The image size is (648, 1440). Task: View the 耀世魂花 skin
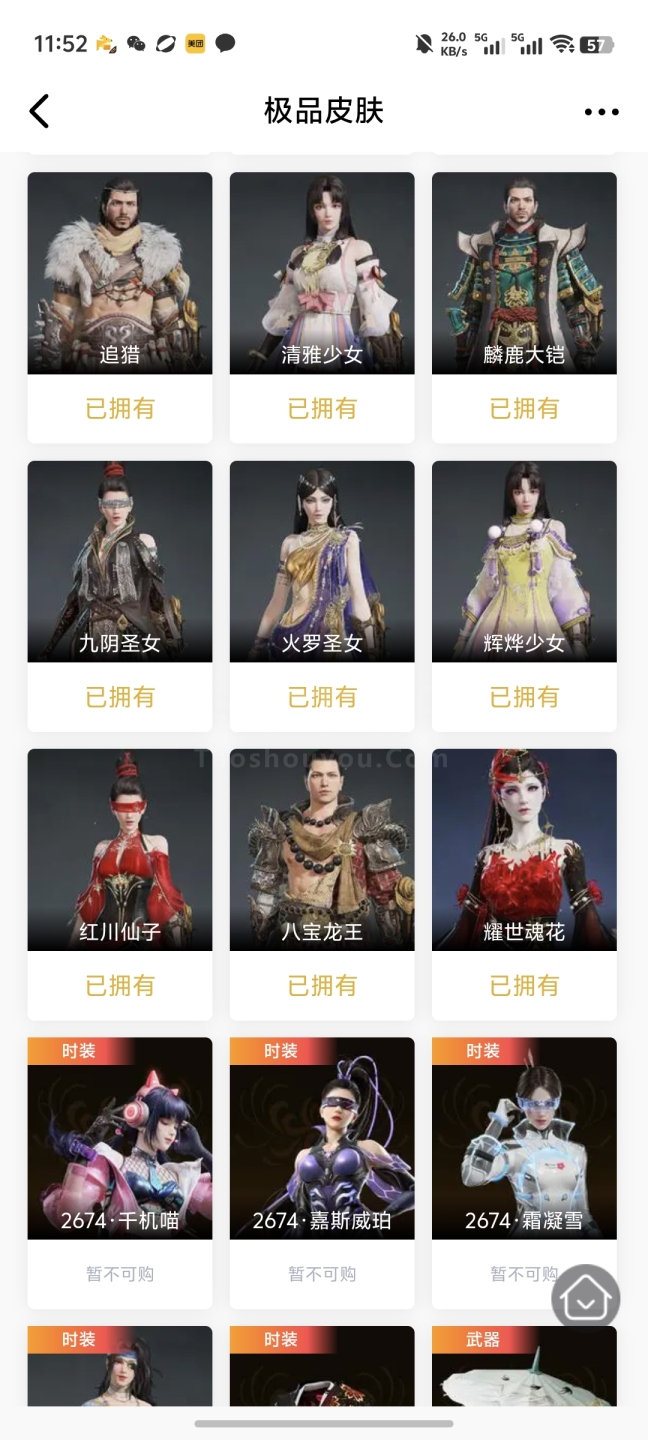[524, 849]
